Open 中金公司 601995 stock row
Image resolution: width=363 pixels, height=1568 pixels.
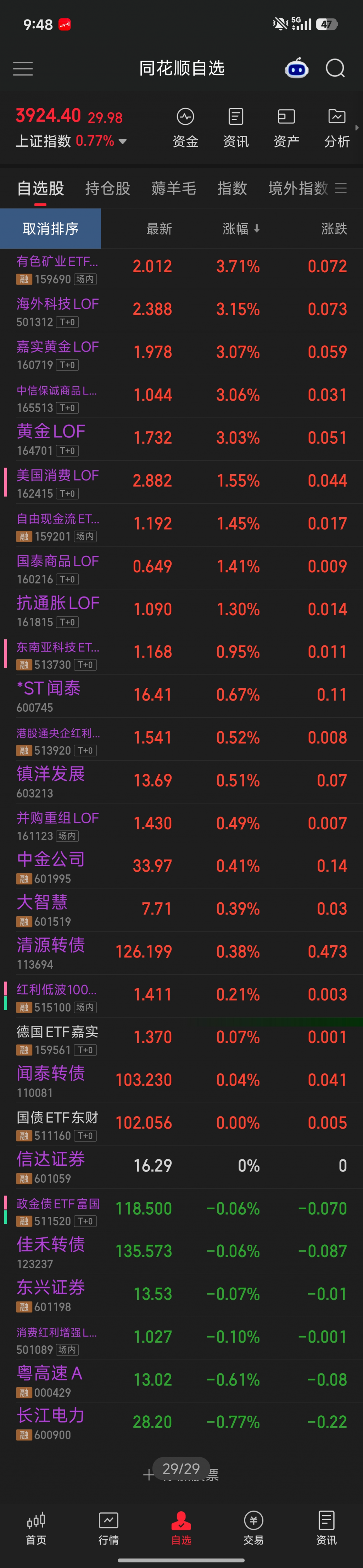[x=181, y=867]
